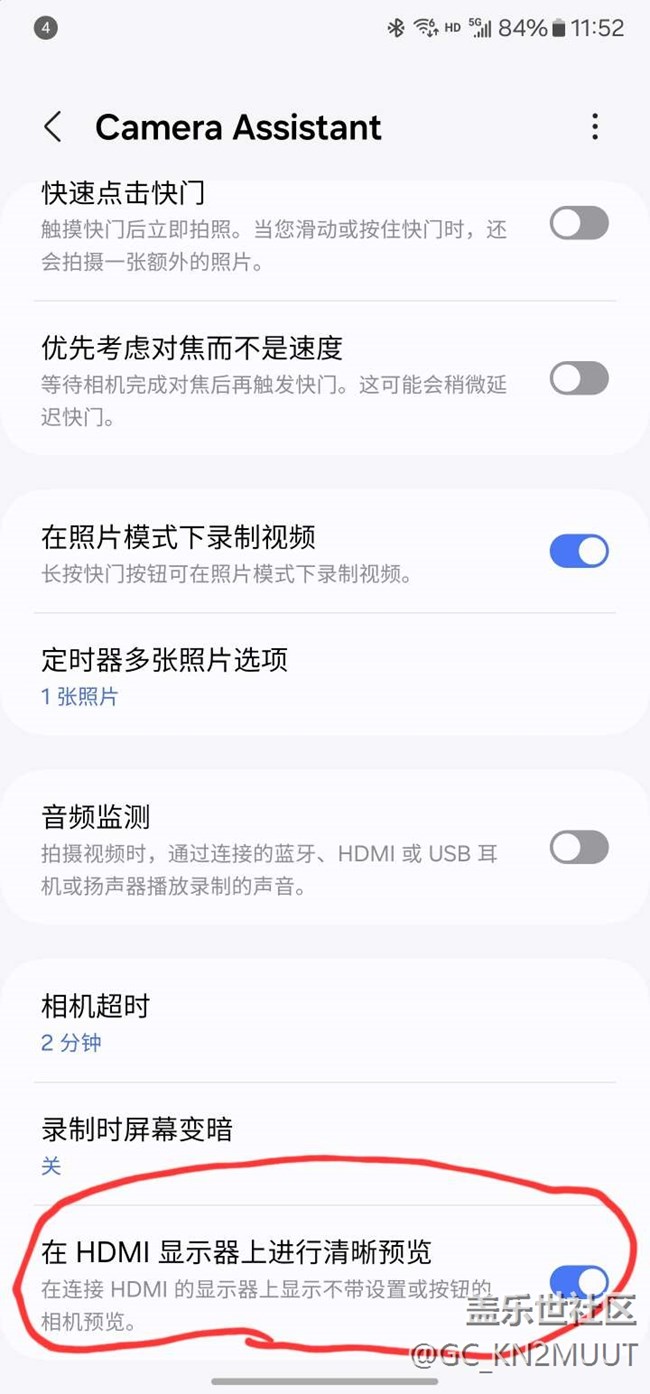The height and width of the screenshot is (1394, 650).
Task: Go back from Camera Assistant
Action: tap(53, 127)
